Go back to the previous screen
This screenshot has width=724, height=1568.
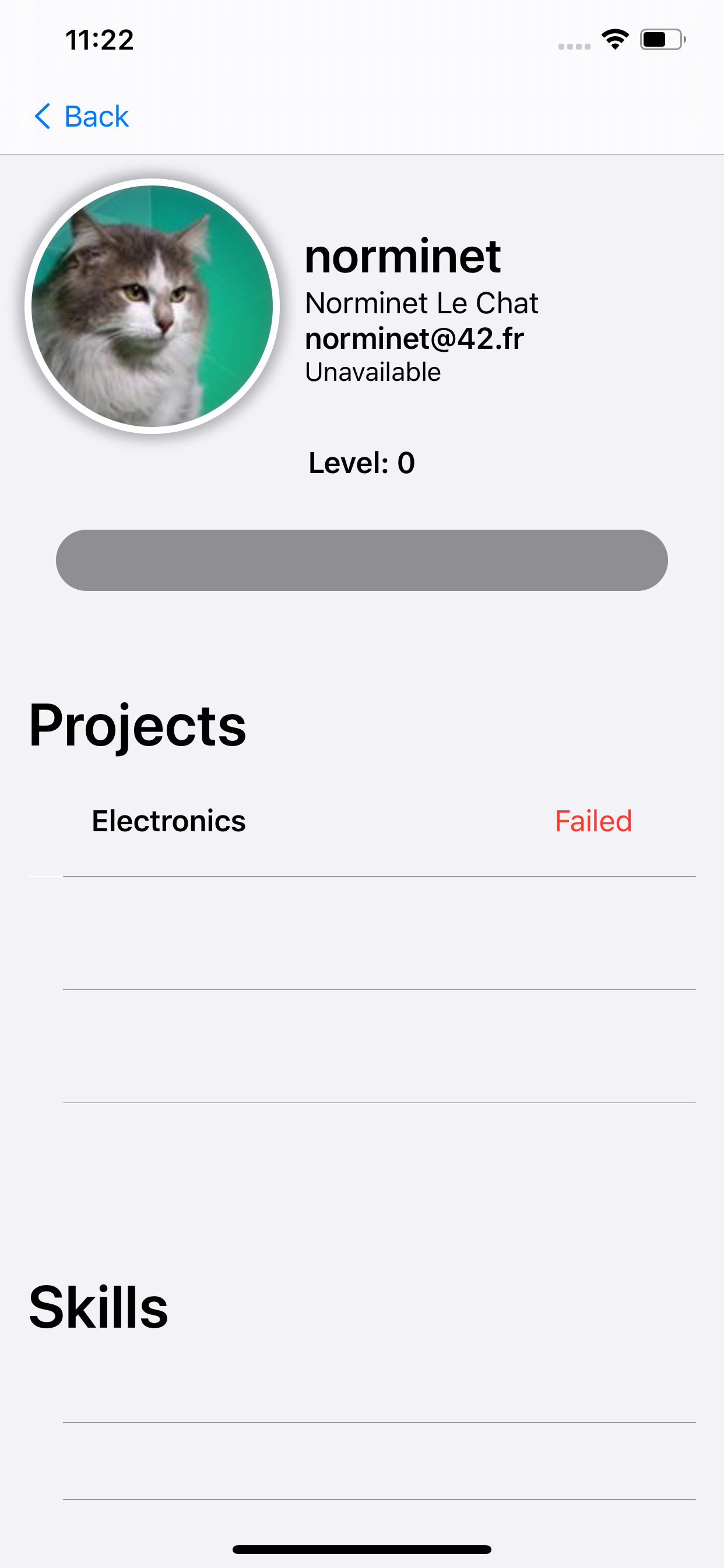82,116
